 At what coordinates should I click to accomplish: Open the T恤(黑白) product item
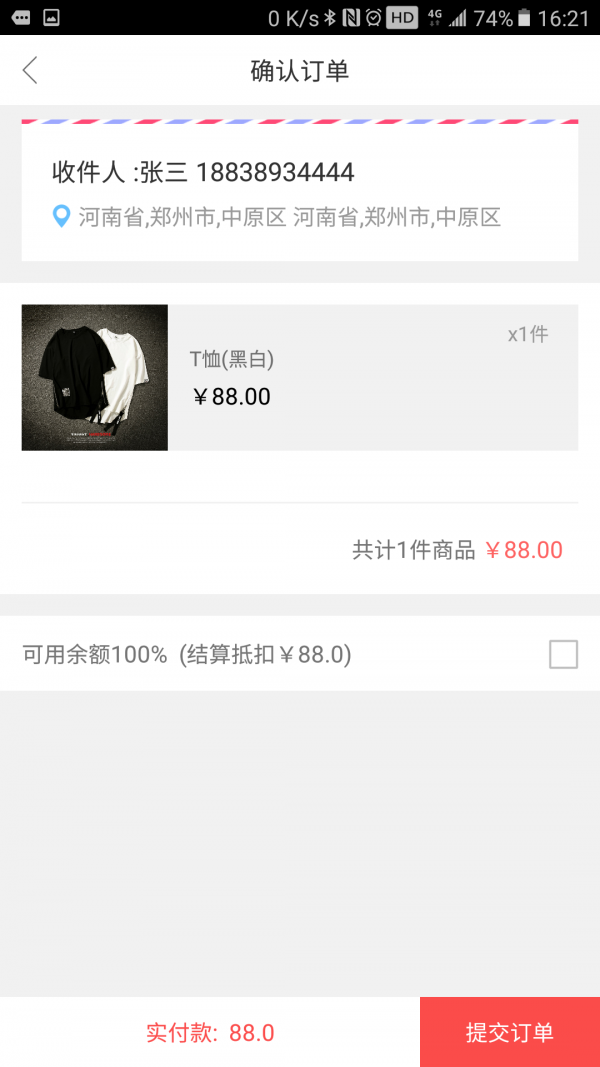click(299, 377)
